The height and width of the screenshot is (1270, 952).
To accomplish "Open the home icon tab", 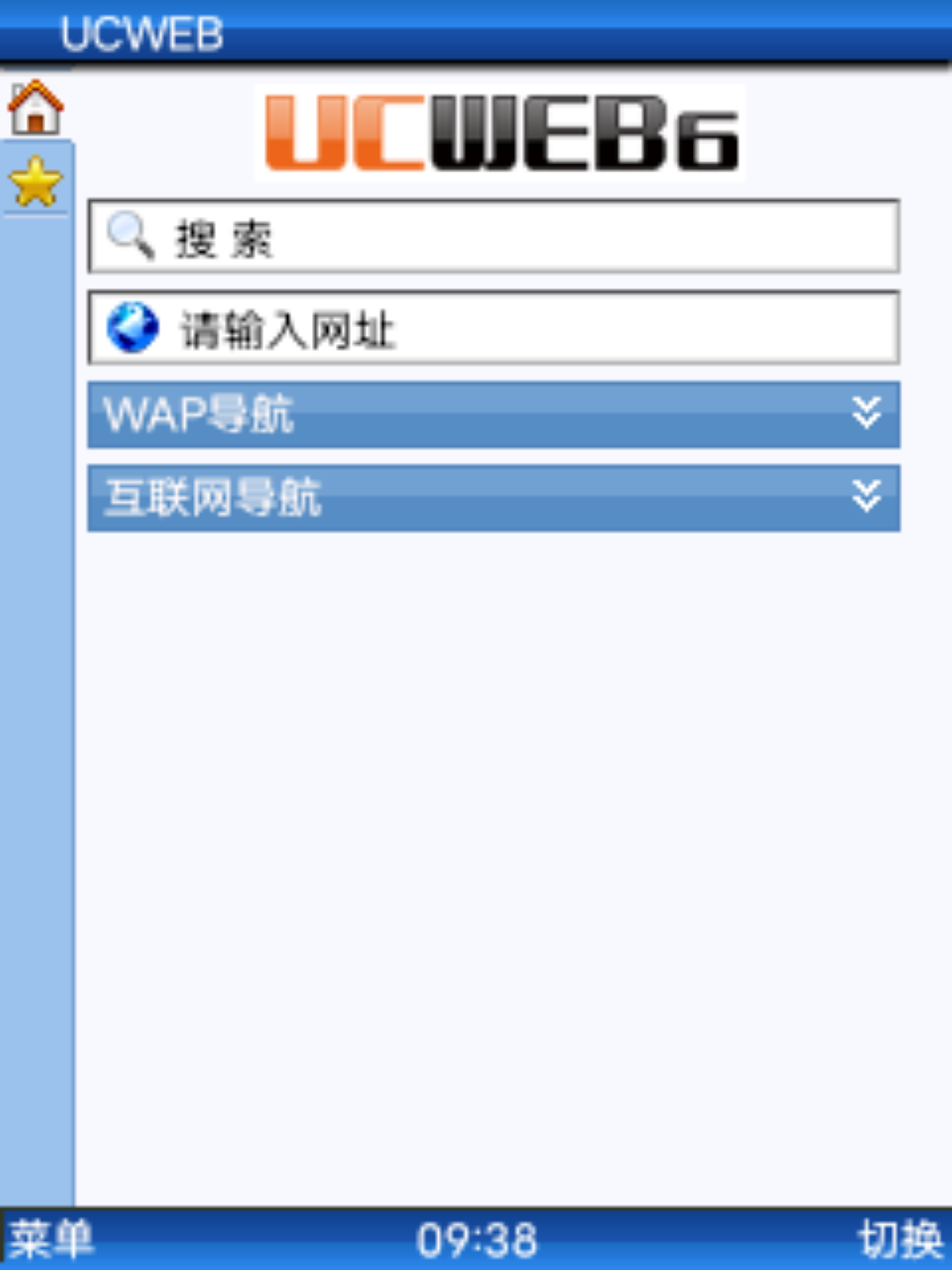I will click(x=35, y=108).
